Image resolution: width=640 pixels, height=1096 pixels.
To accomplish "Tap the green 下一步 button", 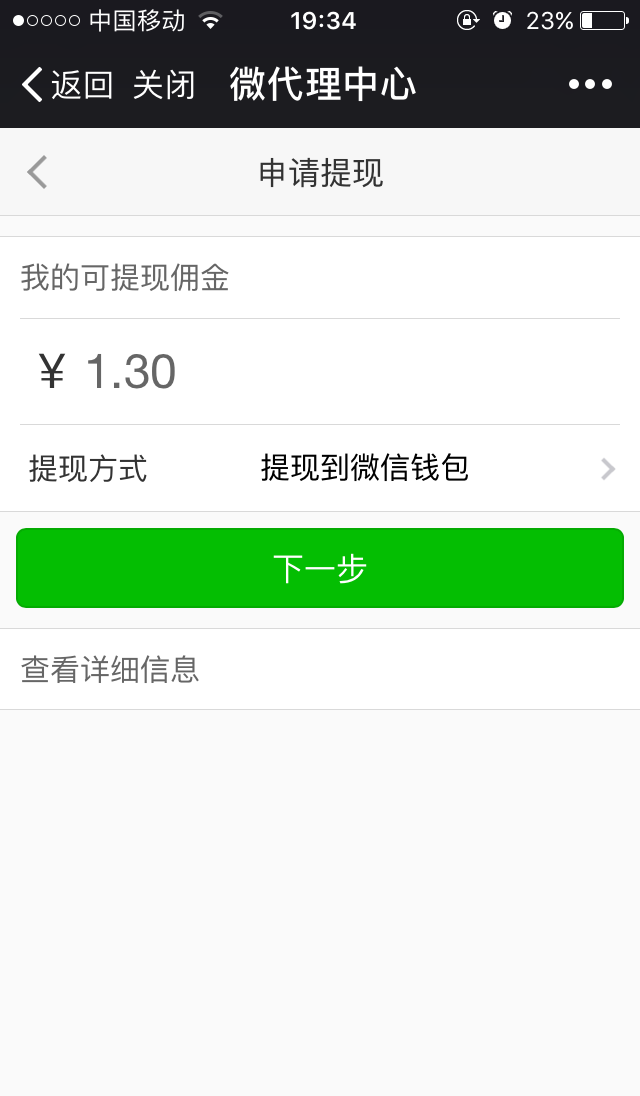I will tap(320, 568).
